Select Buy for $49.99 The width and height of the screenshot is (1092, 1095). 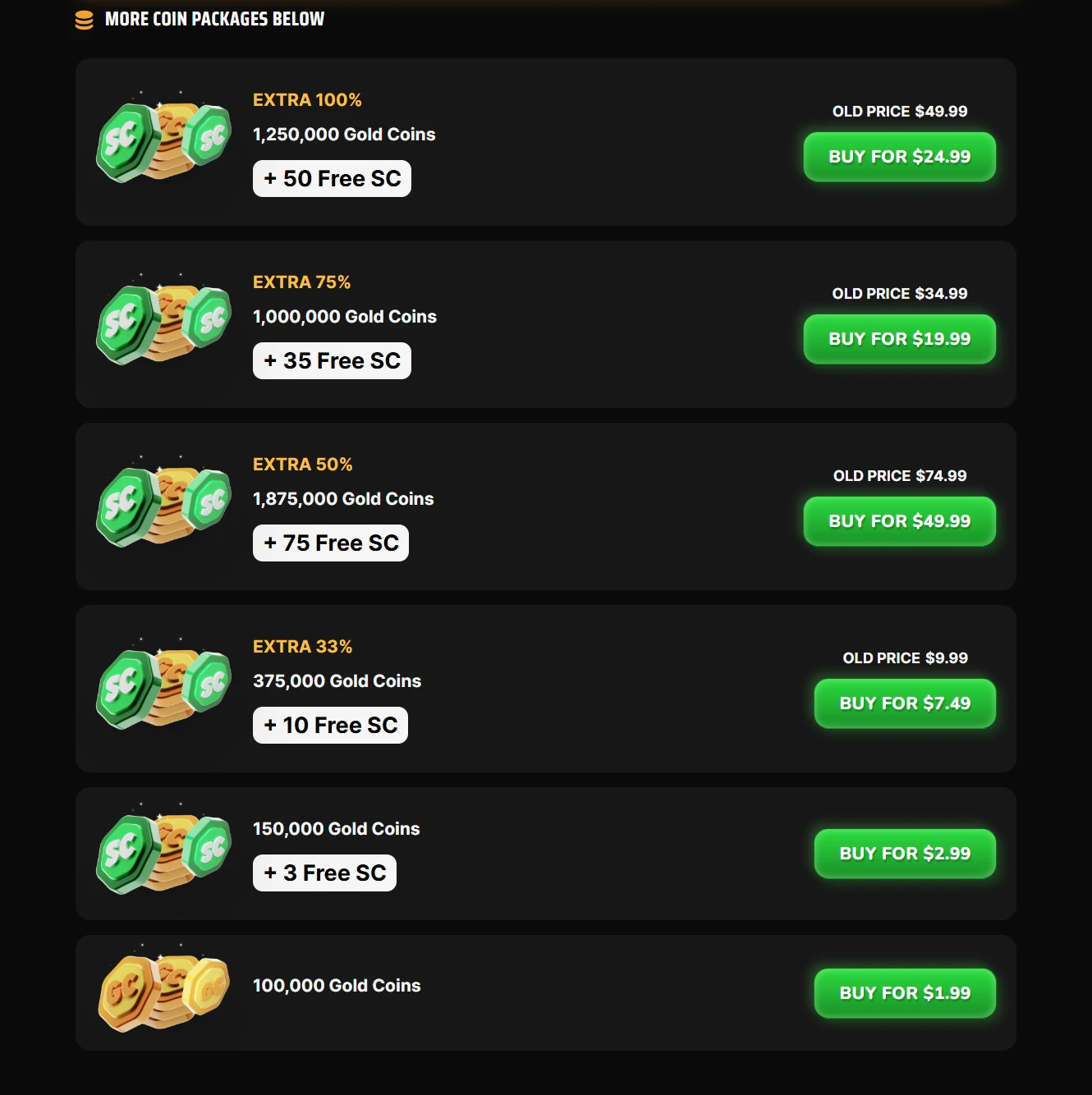899,521
